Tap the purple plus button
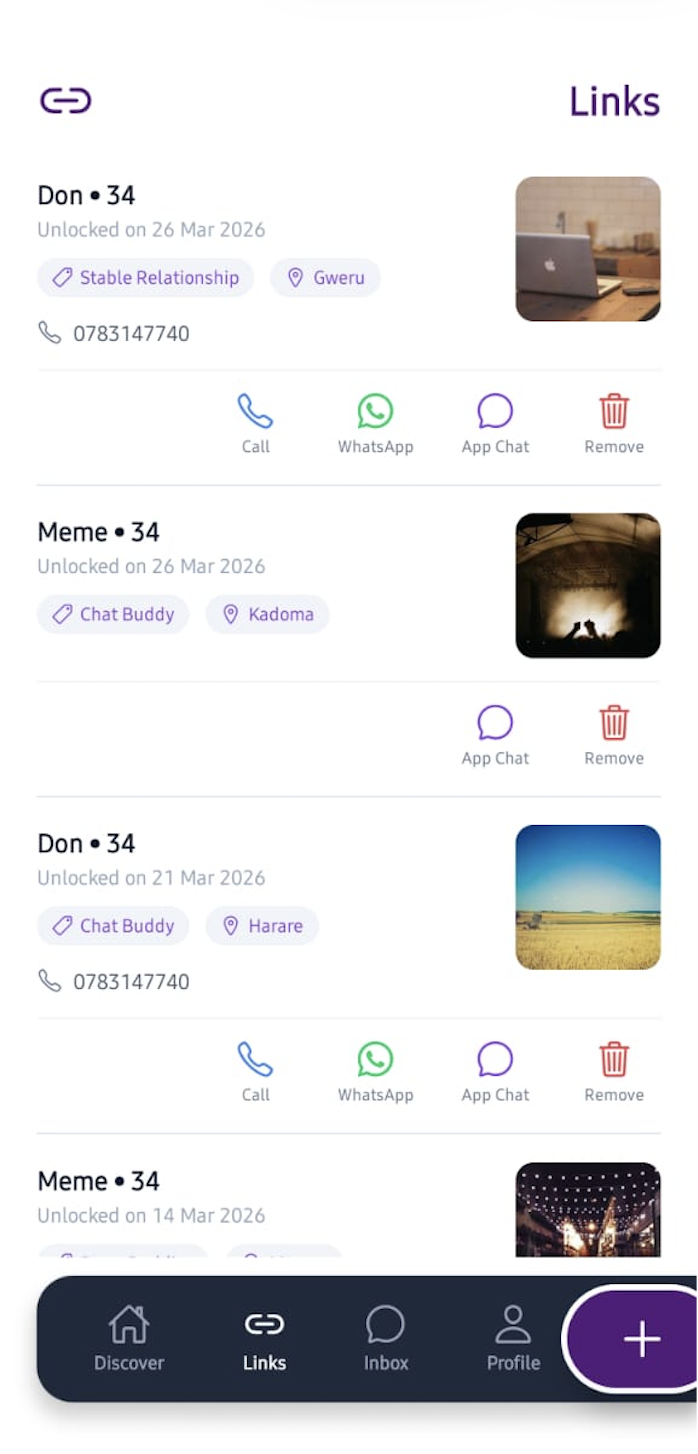698x1454 pixels. tap(640, 1338)
